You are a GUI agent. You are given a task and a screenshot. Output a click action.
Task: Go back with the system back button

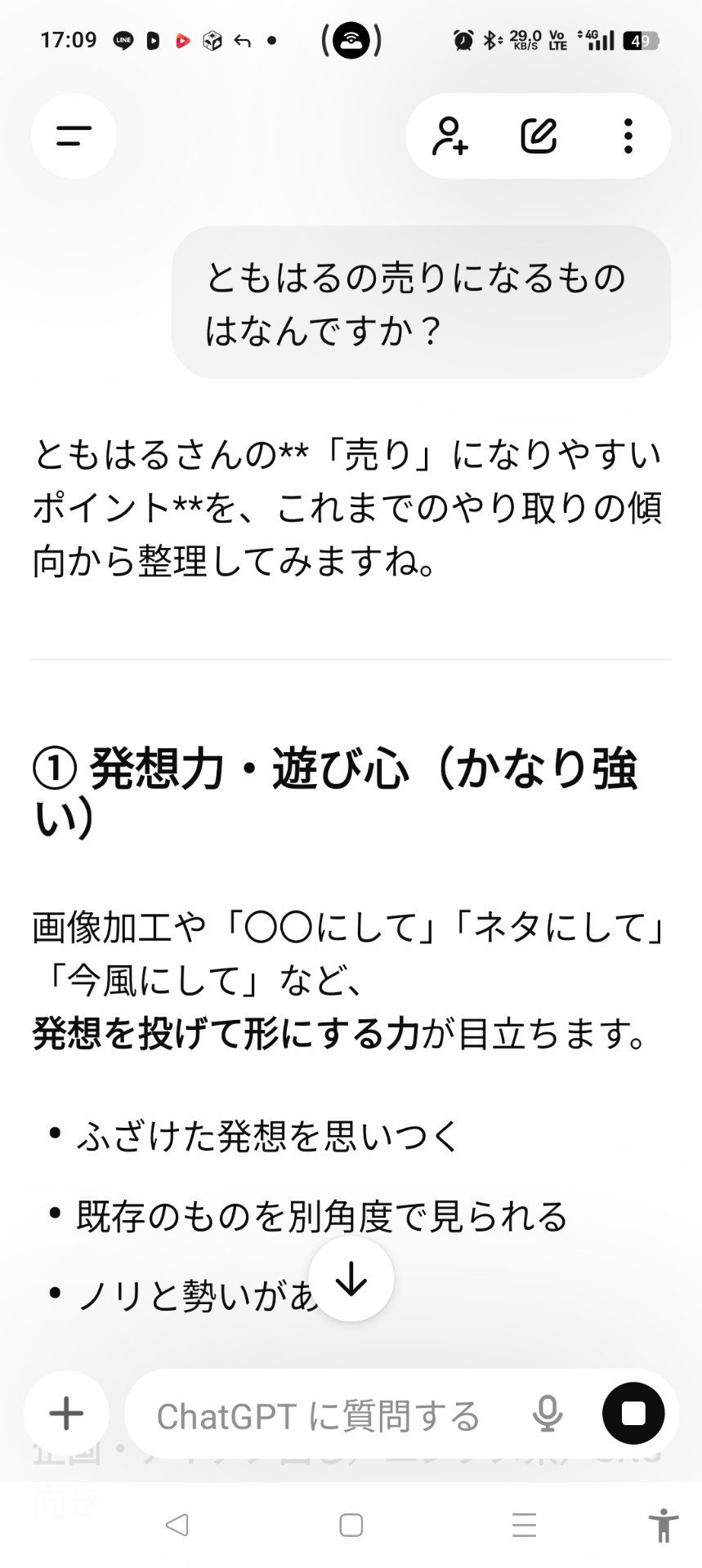[x=177, y=1525]
